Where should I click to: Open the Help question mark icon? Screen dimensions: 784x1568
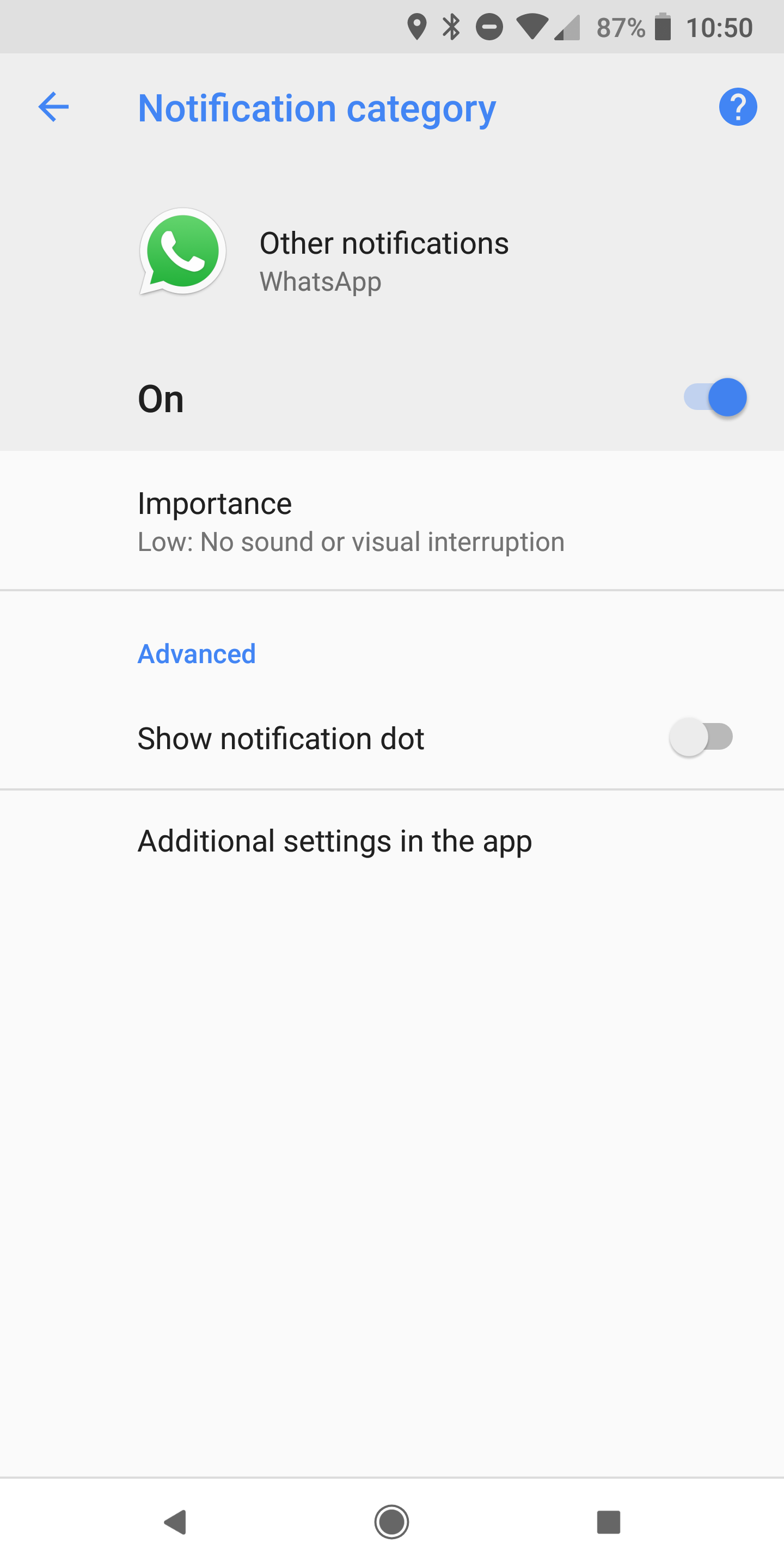coord(738,107)
